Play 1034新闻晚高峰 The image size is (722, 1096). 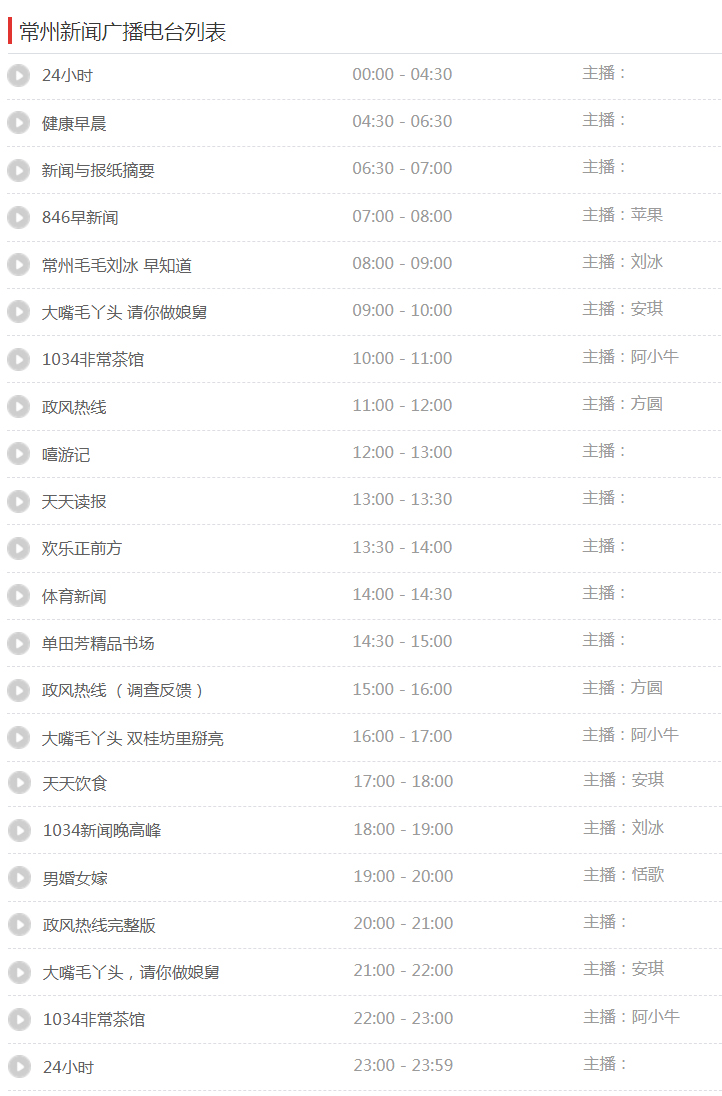[x=19, y=830]
